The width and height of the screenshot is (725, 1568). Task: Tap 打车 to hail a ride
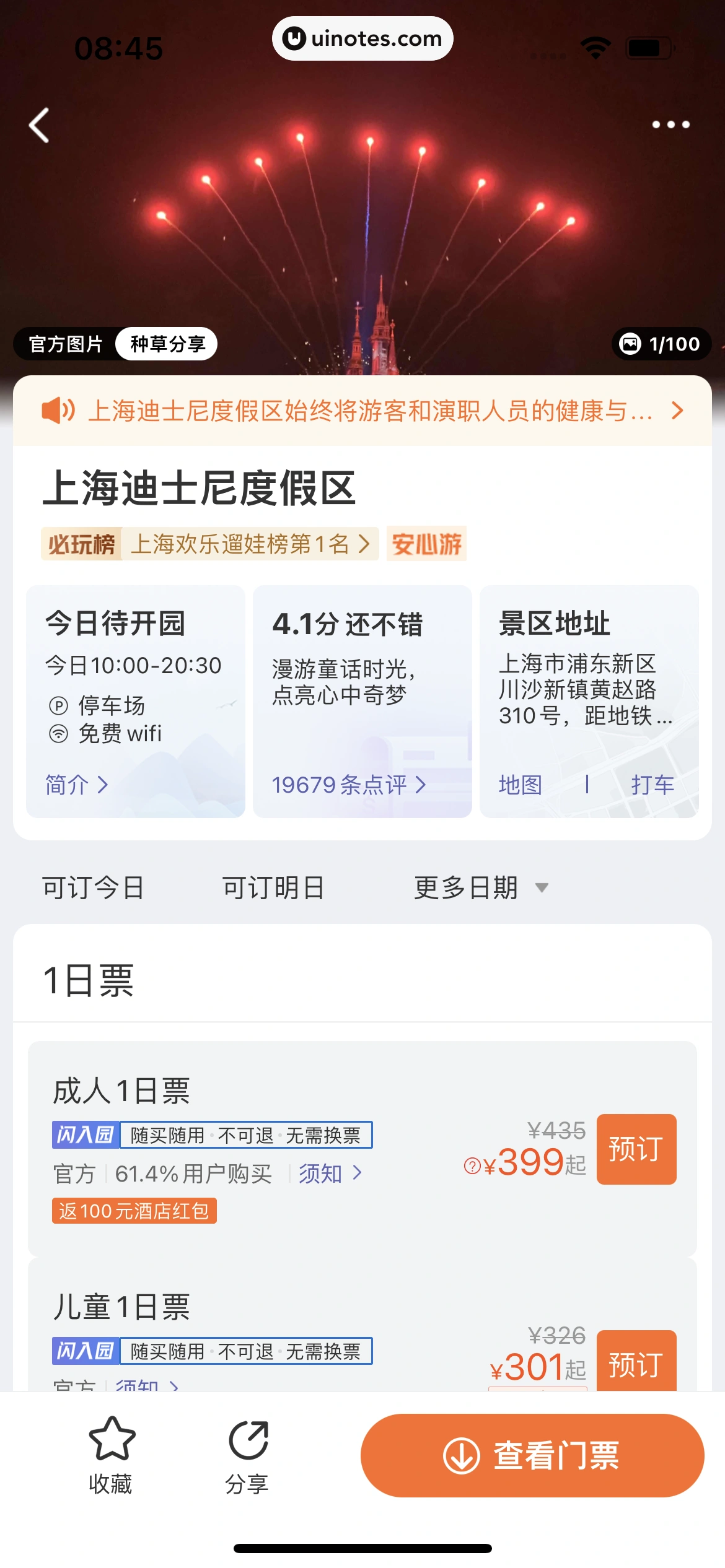tap(652, 785)
